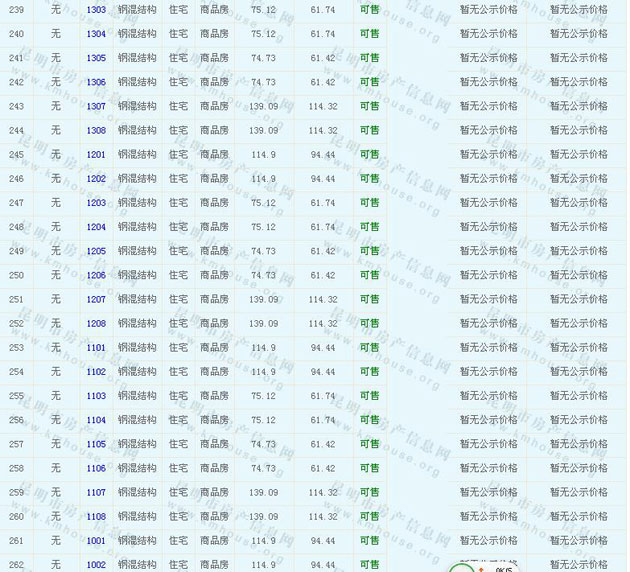Image resolution: width=630 pixels, height=572 pixels.
Task: Tap the 1204 room number
Action: coord(96,227)
